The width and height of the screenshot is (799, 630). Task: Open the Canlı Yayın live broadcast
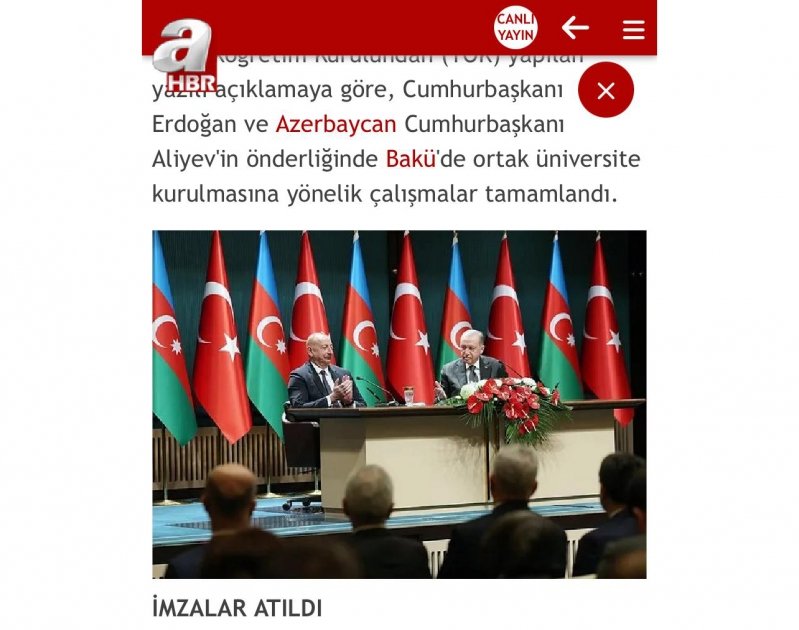coord(515,28)
